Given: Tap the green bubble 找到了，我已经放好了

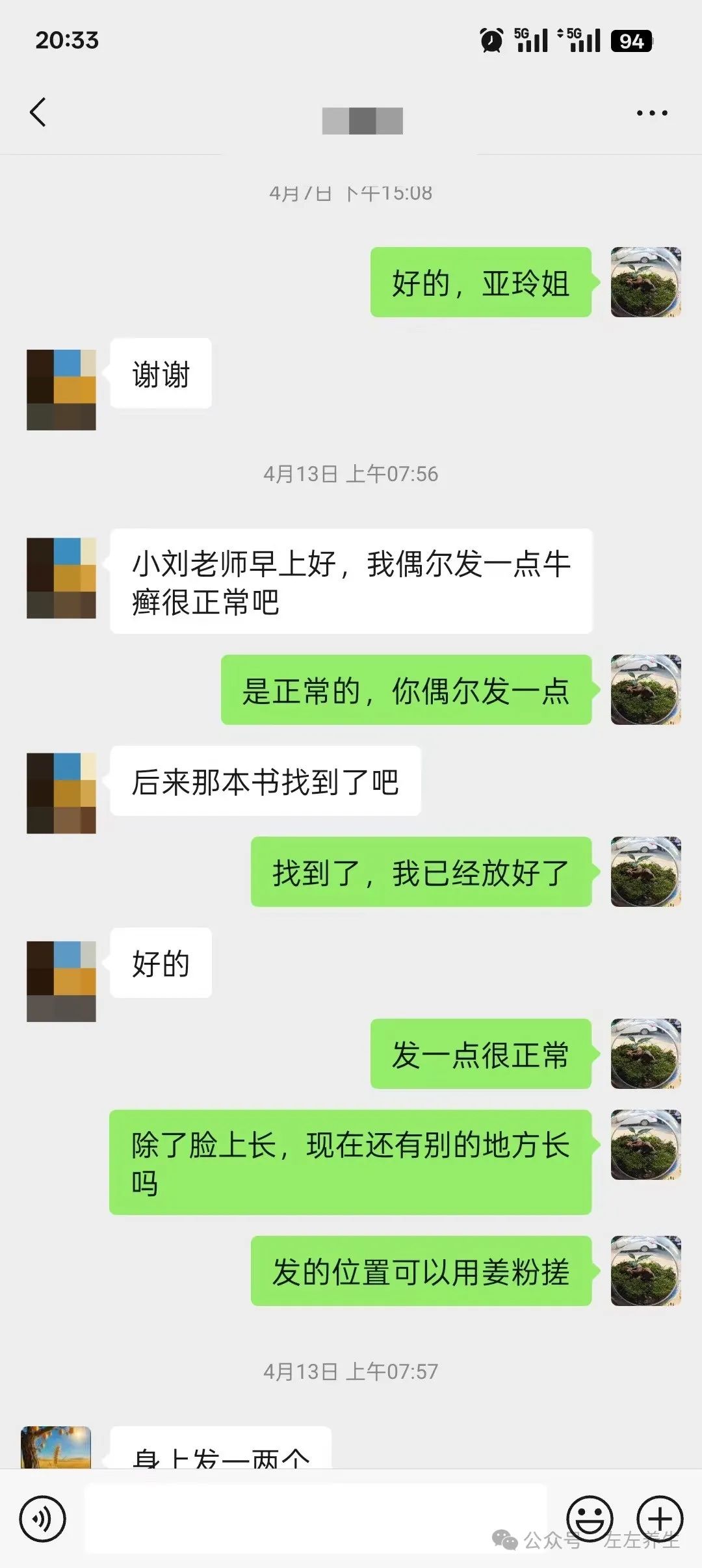Looking at the screenshot, I should pyautogui.click(x=421, y=872).
